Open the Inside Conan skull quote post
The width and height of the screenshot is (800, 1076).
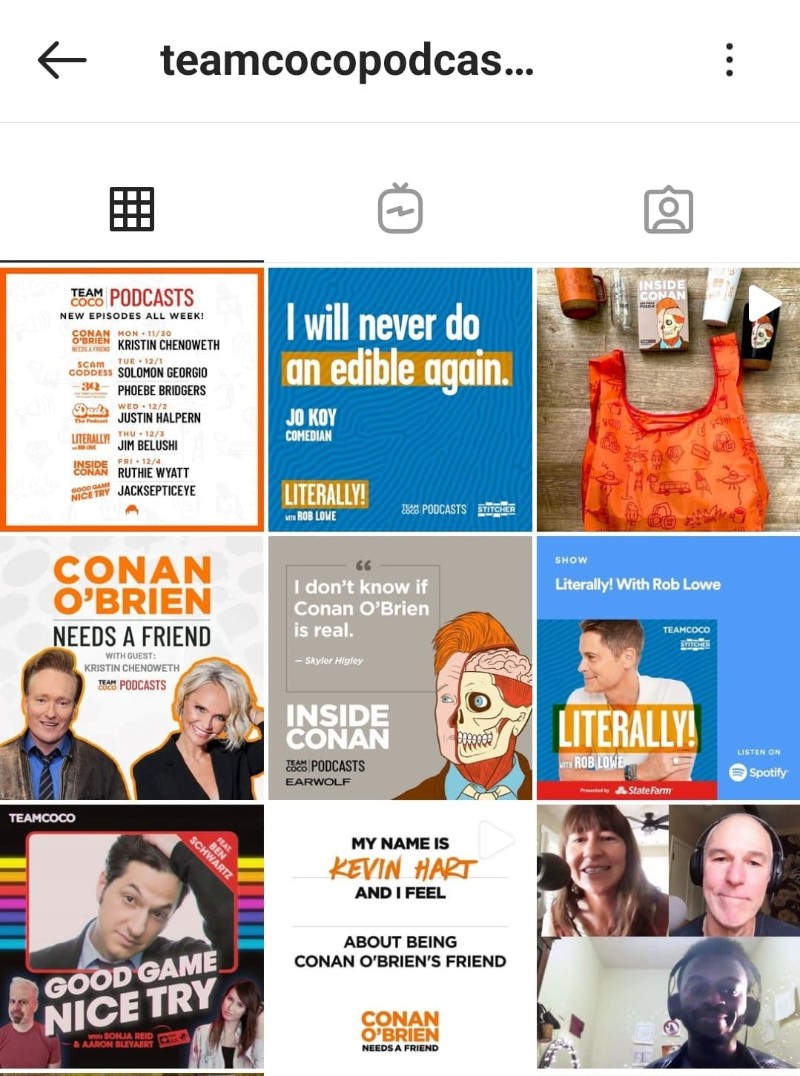point(400,667)
